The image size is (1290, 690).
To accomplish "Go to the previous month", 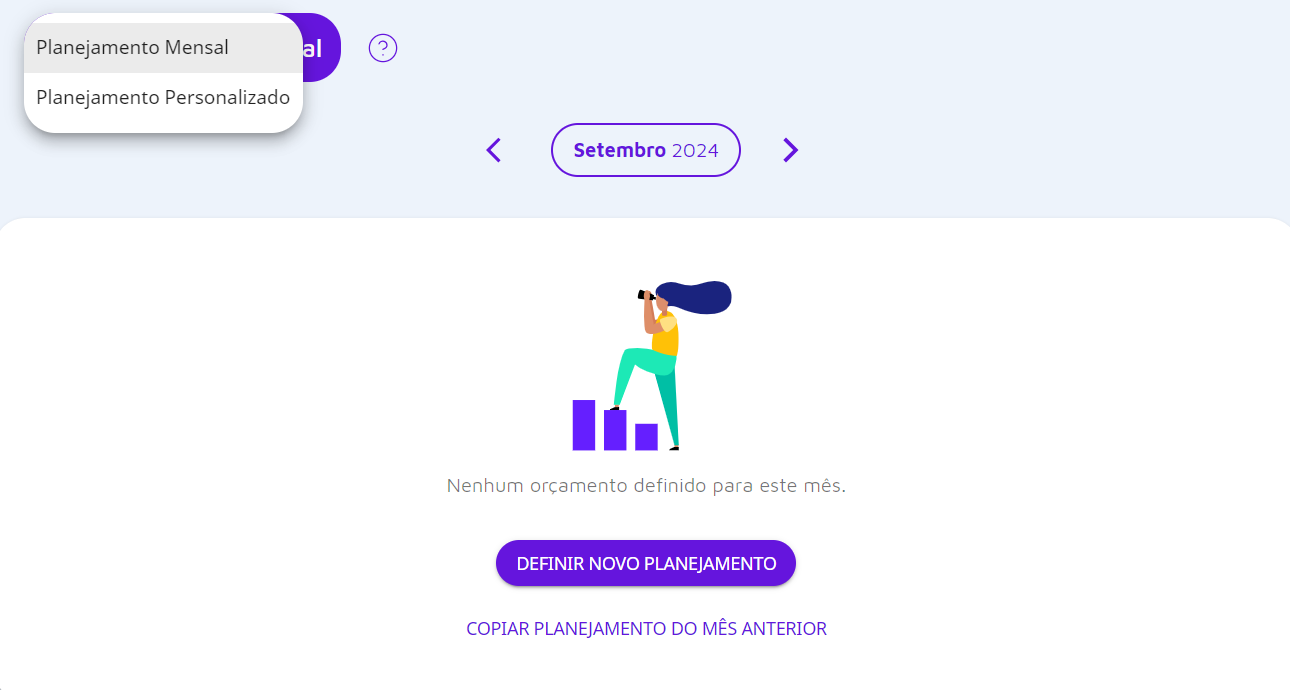I will (x=493, y=150).
